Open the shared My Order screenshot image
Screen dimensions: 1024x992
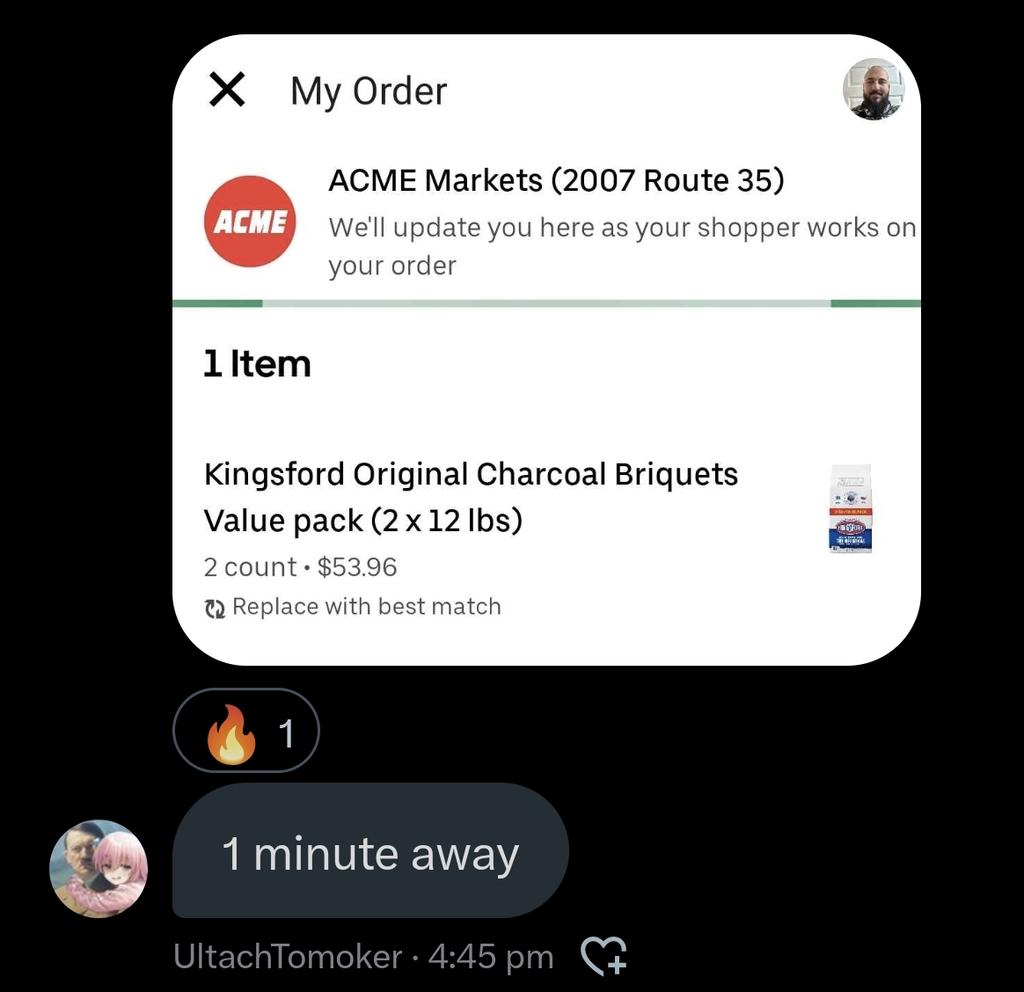(x=546, y=350)
